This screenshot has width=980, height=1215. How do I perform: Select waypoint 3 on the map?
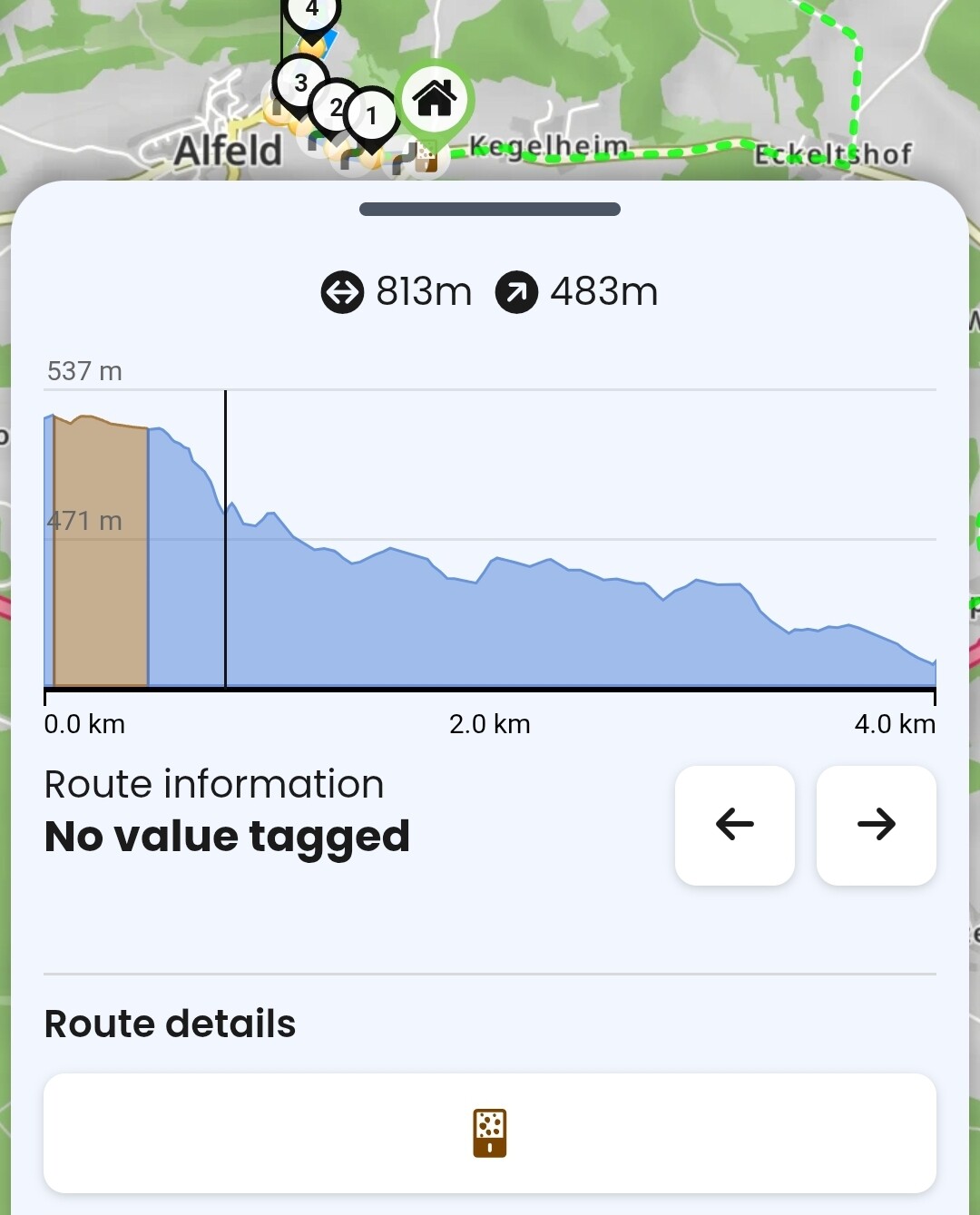(x=299, y=83)
